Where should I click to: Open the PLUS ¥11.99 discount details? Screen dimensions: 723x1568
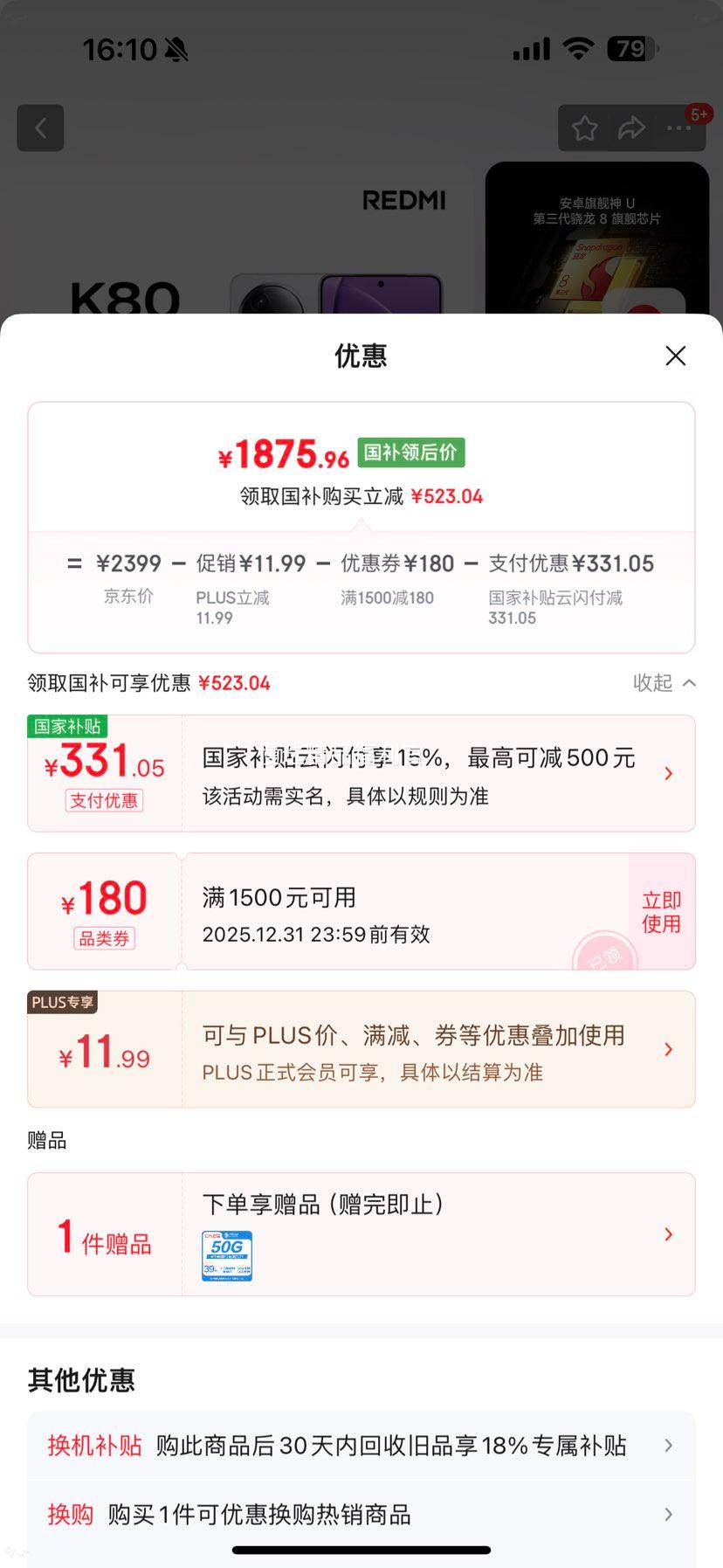(669, 1049)
